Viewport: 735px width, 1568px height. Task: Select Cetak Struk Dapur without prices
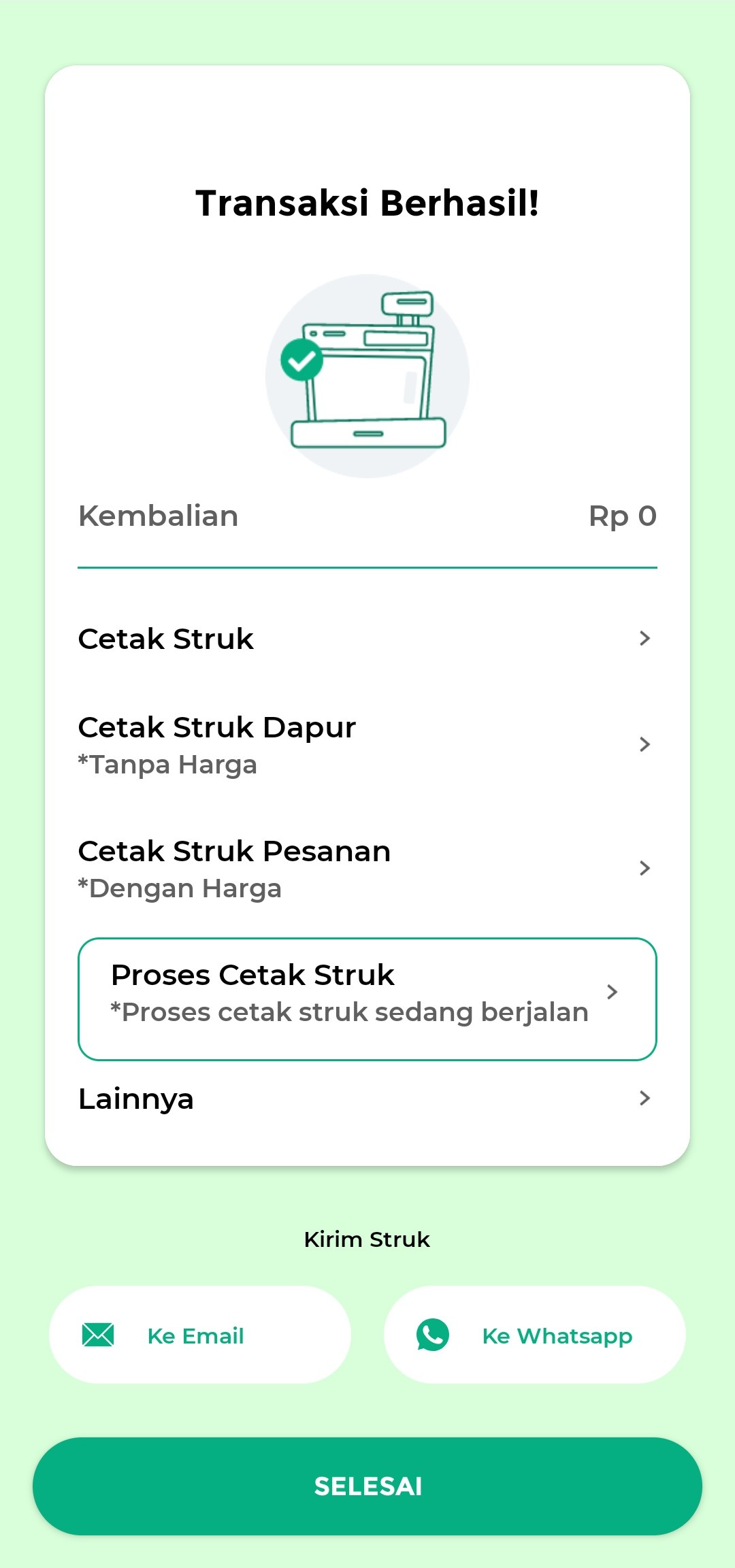pyautogui.click(x=366, y=745)
